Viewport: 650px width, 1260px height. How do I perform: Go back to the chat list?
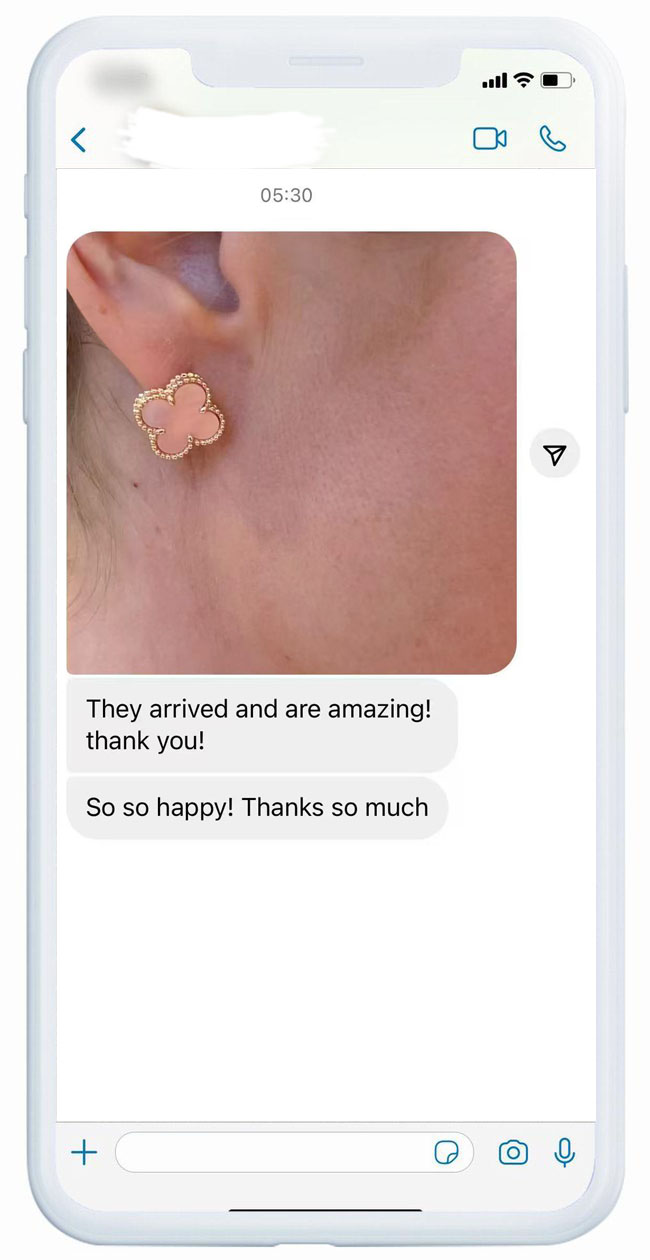(79, 140)
